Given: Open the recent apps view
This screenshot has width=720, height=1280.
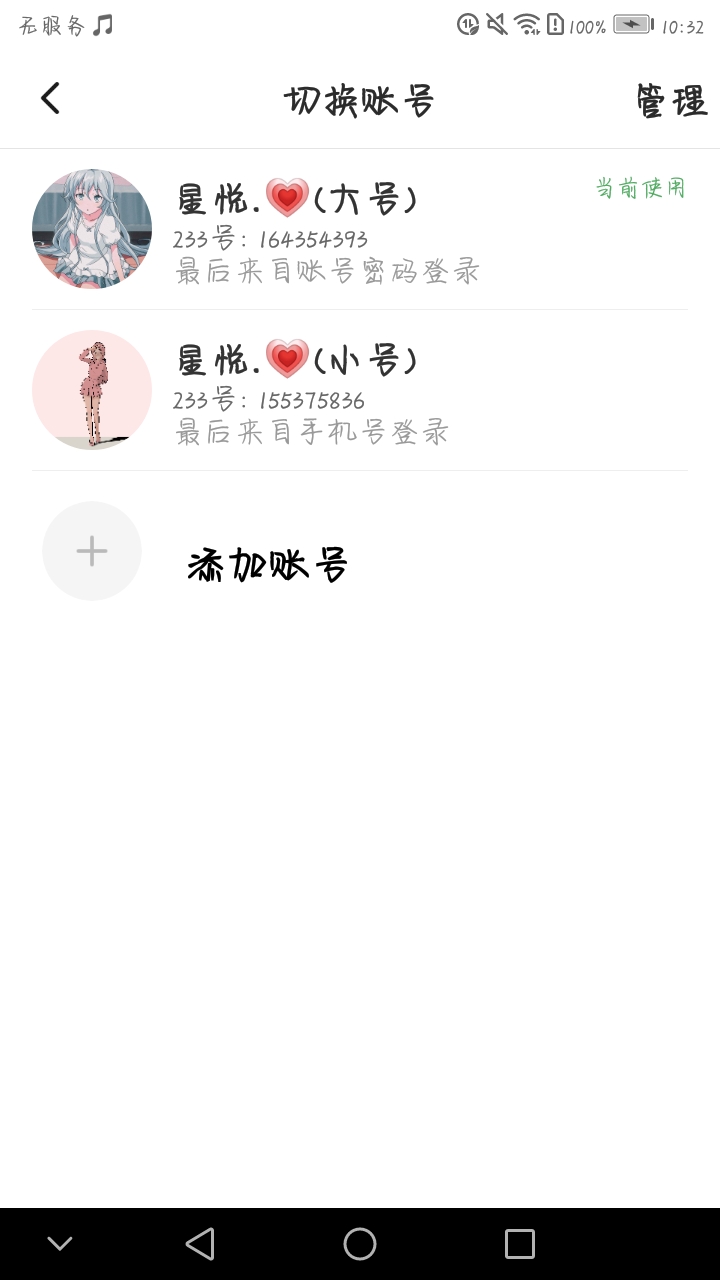Looking at the screenshot, I should coord(520,1244).
